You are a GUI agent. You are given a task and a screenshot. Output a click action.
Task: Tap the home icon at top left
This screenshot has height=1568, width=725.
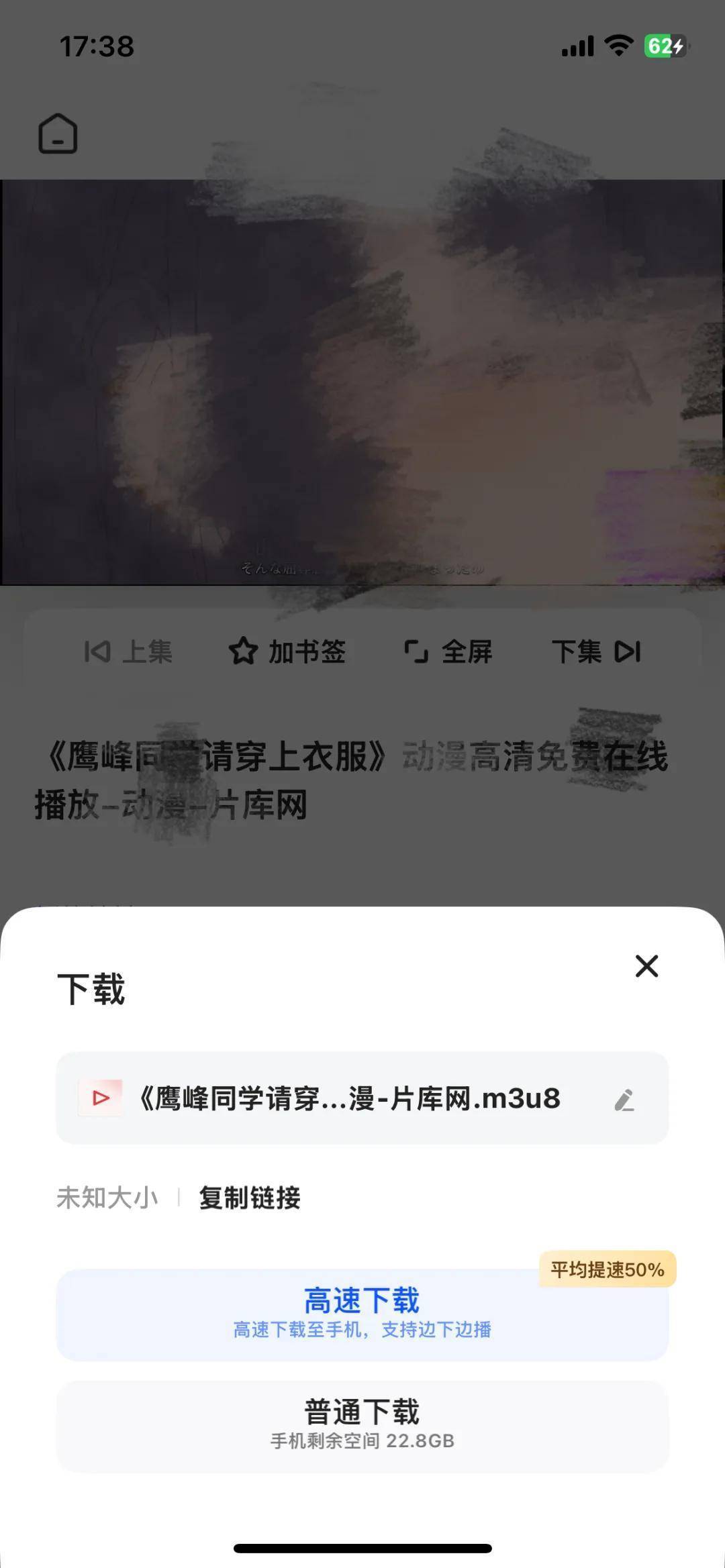pyautogui.click(x=58, y=133)
